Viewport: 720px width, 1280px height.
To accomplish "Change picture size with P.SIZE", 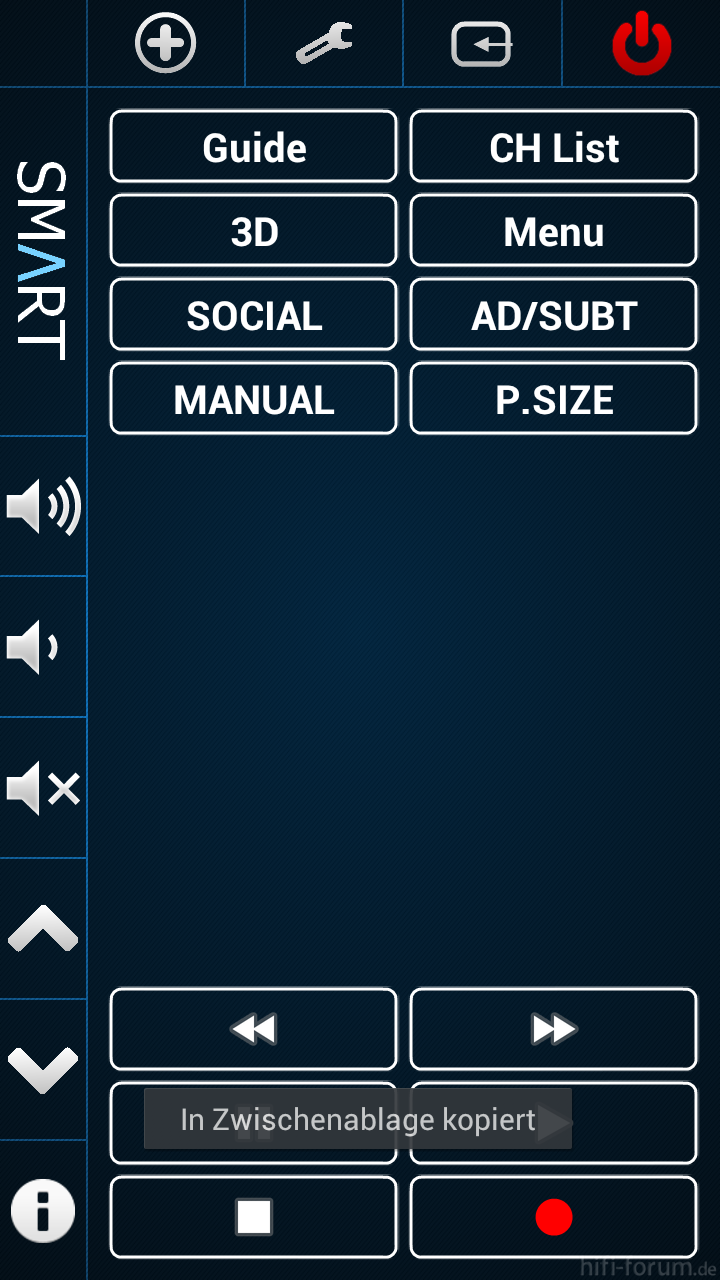I will (553, 399).
